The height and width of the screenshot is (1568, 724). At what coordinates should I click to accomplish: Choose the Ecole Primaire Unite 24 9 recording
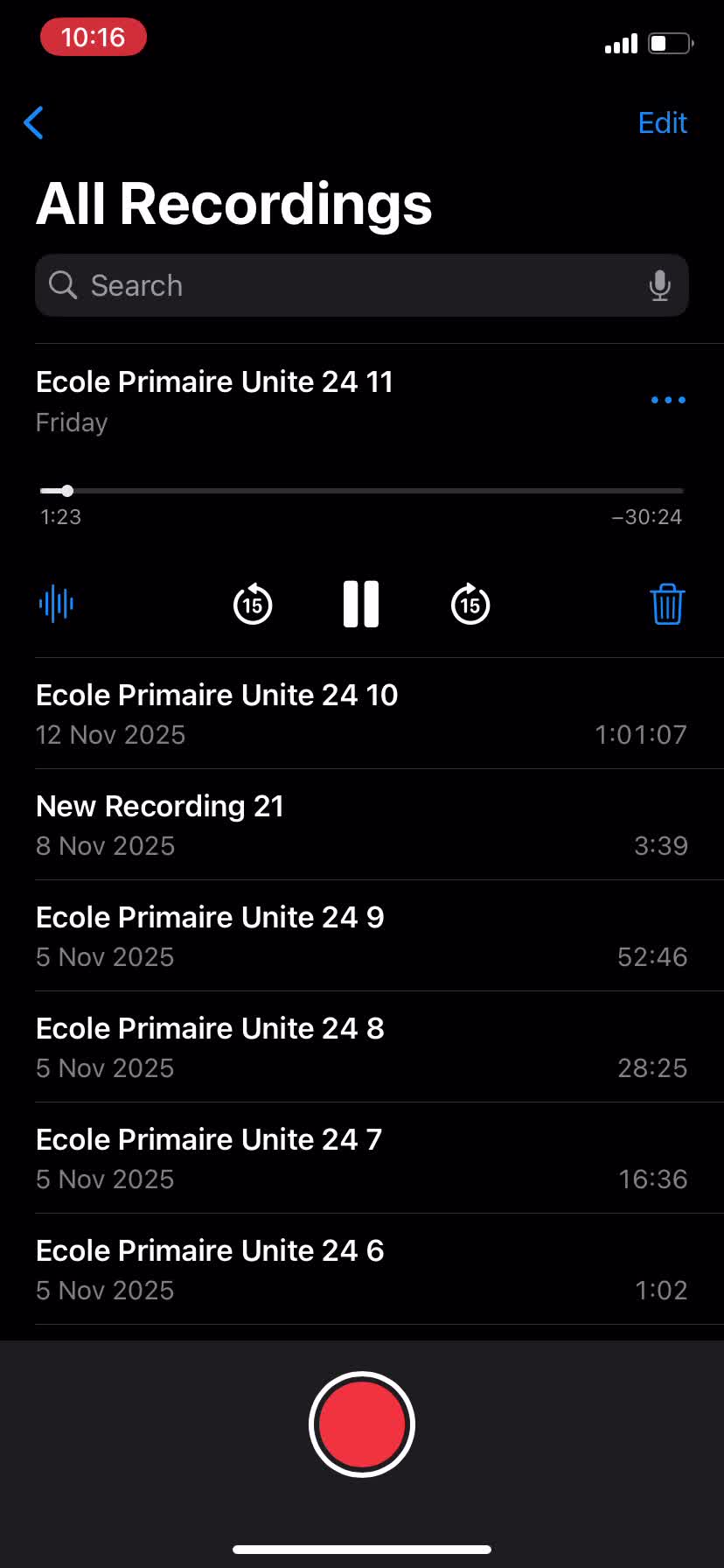pyautogui.click(x=361, y=935)
